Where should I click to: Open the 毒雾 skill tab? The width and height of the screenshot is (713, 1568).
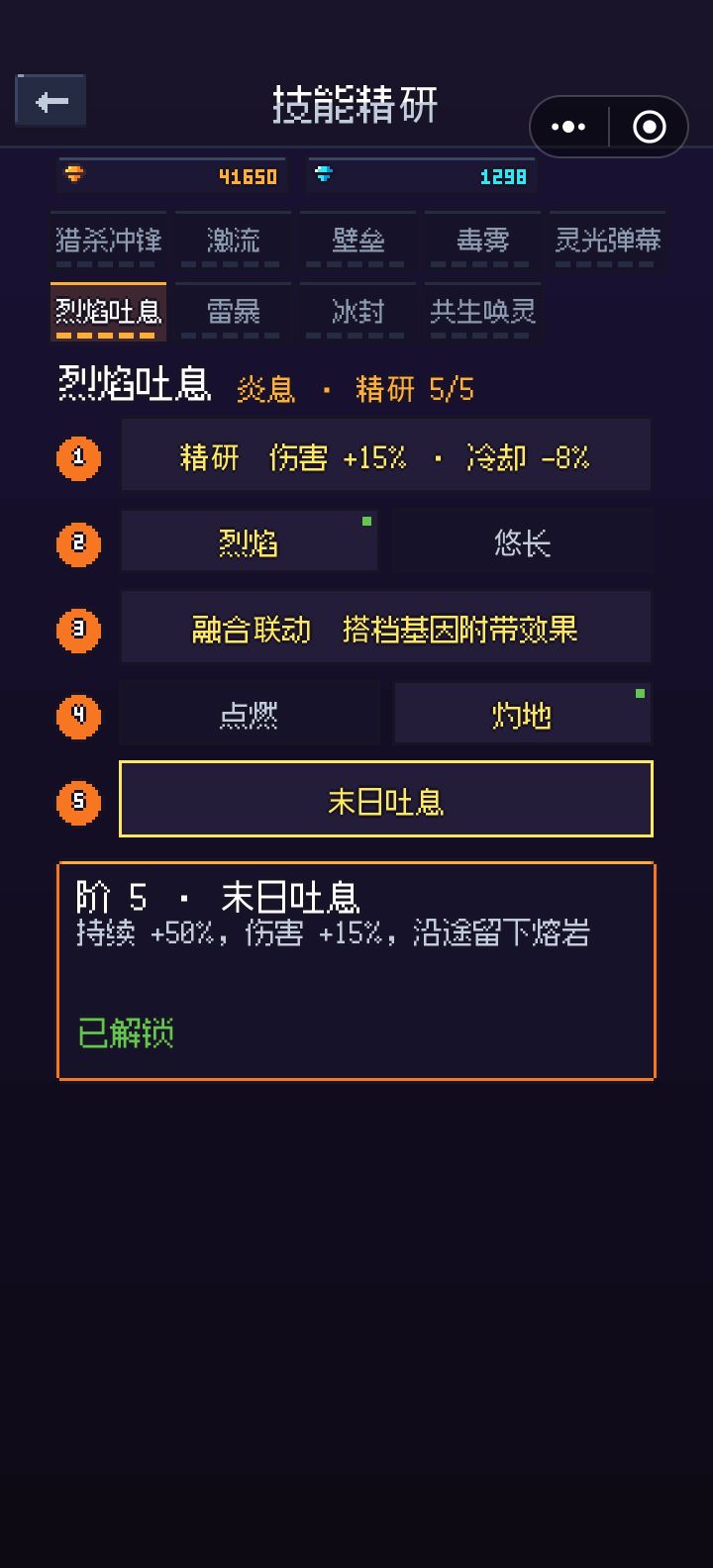pos(482,242)
